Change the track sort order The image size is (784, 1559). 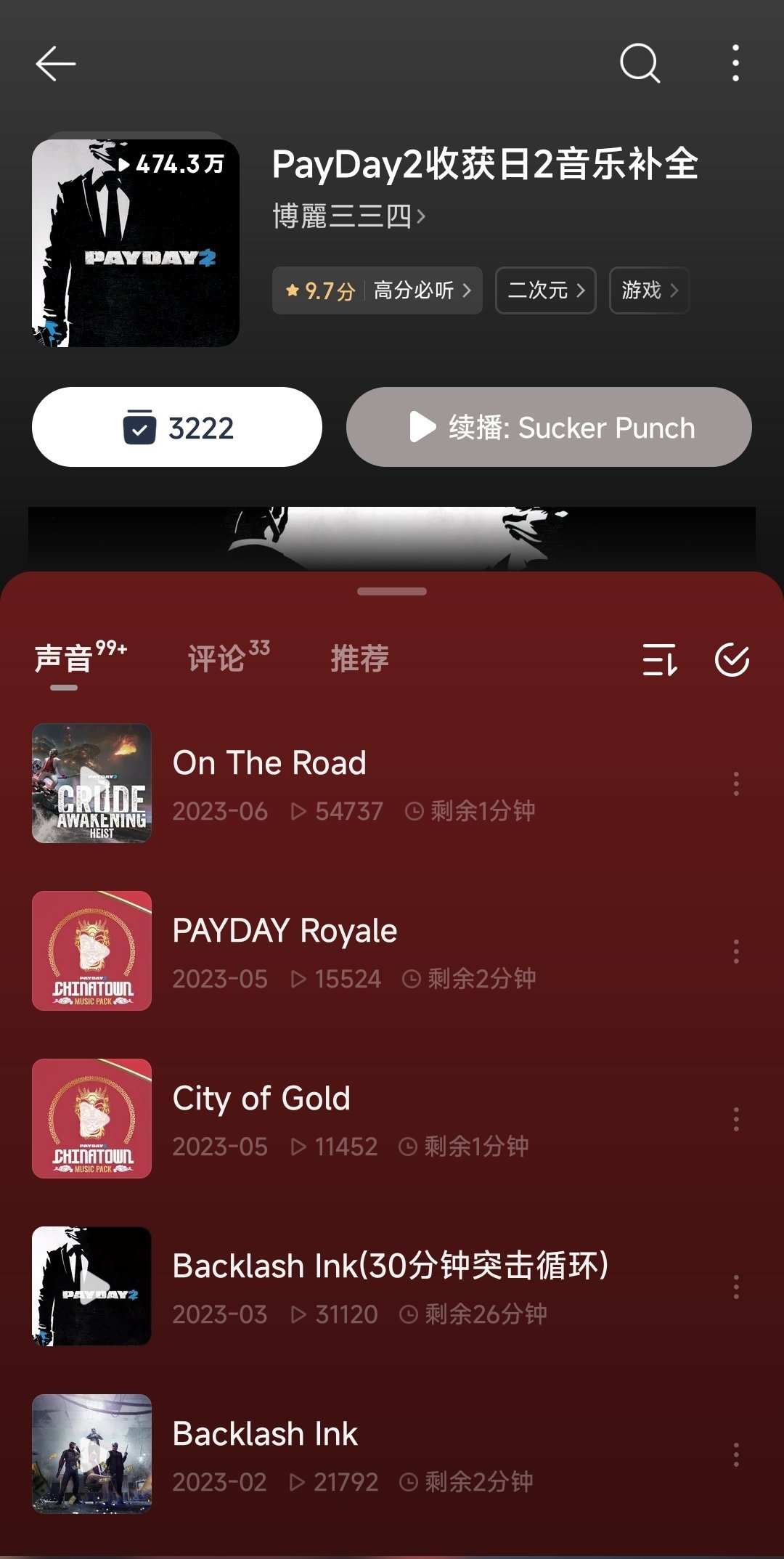point(660,660)
